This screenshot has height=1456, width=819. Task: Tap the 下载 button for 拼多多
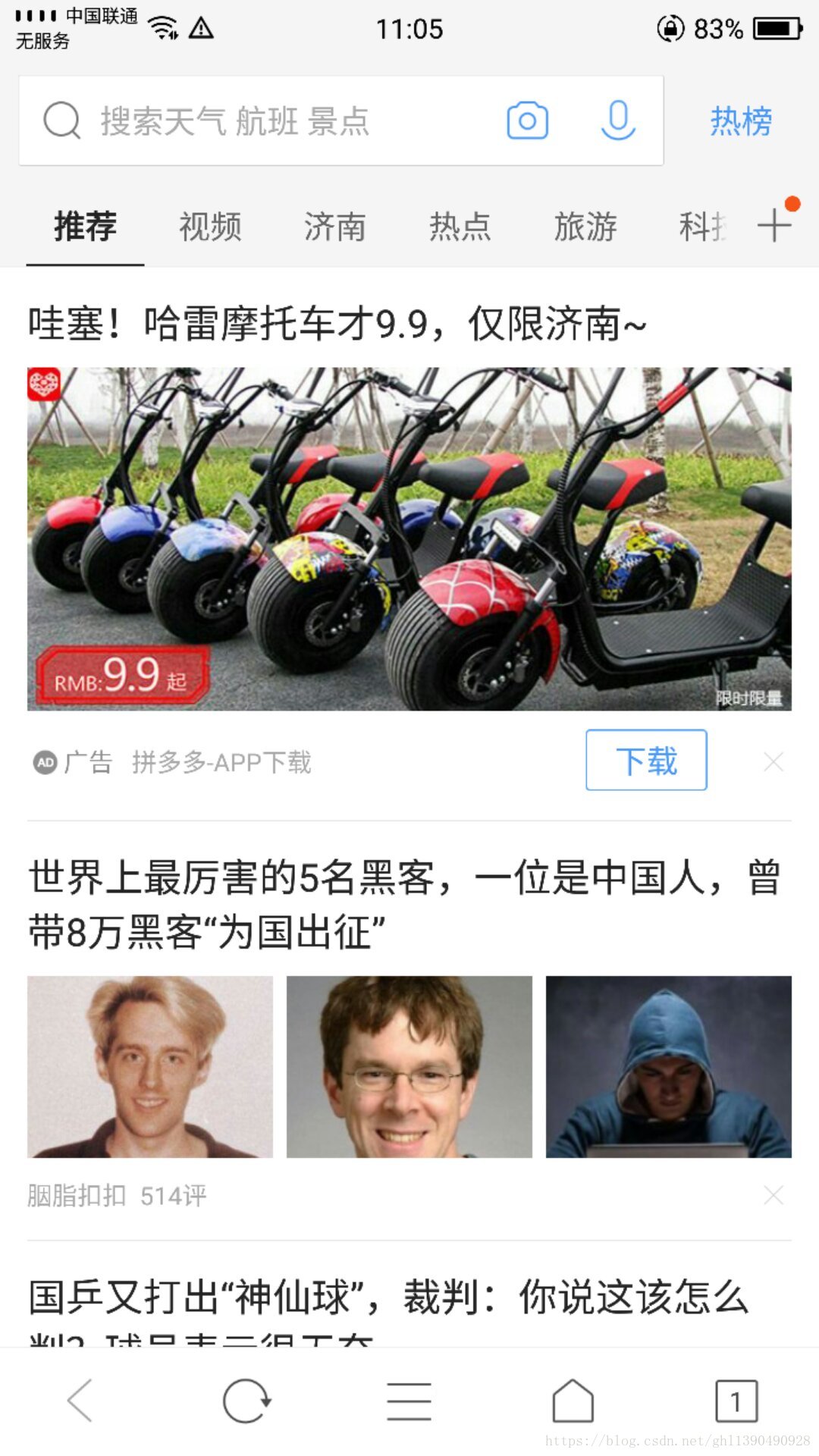(646, 760)
